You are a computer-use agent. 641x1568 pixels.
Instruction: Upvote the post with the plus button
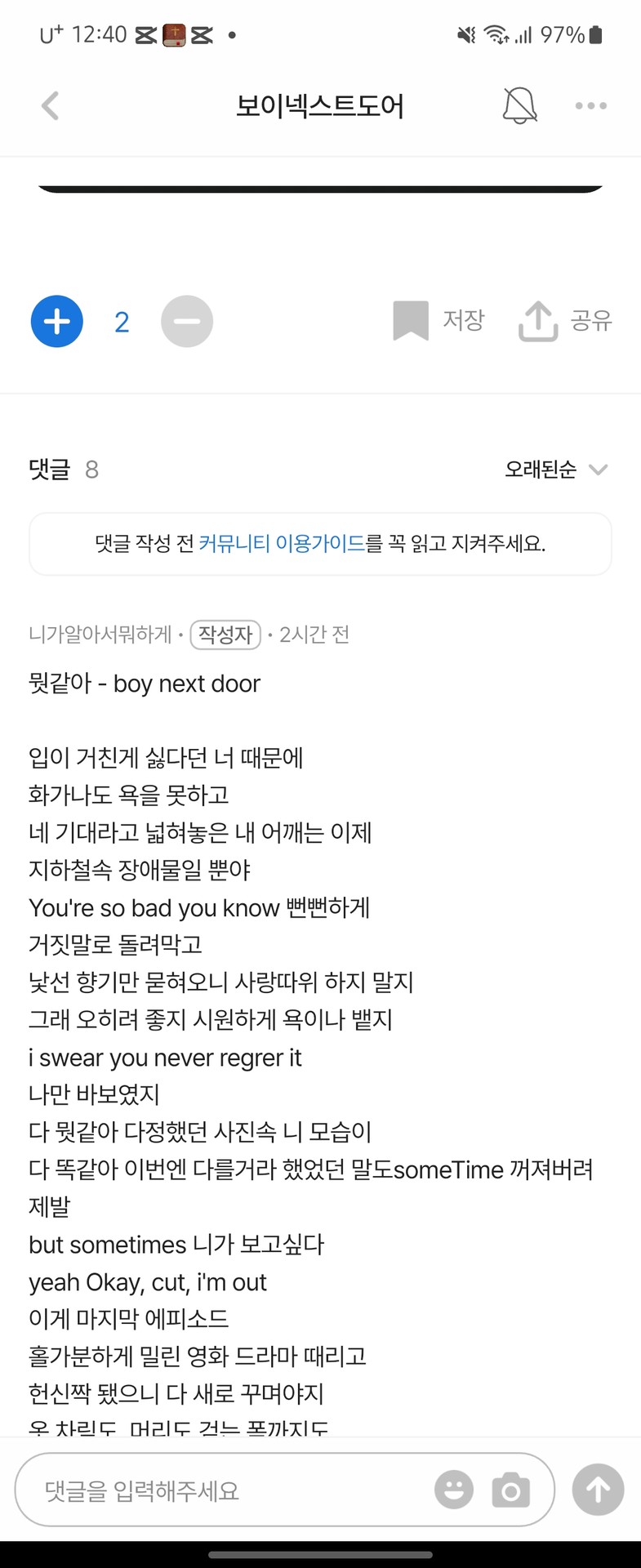(x=57, y=321)
